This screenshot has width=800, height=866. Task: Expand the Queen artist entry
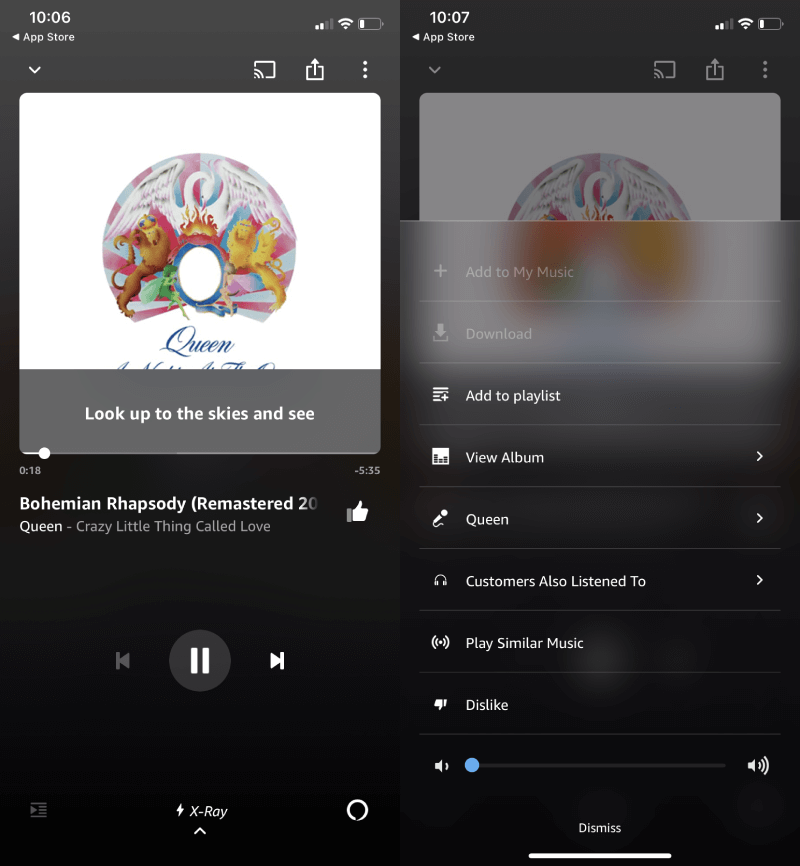point(600,519)
